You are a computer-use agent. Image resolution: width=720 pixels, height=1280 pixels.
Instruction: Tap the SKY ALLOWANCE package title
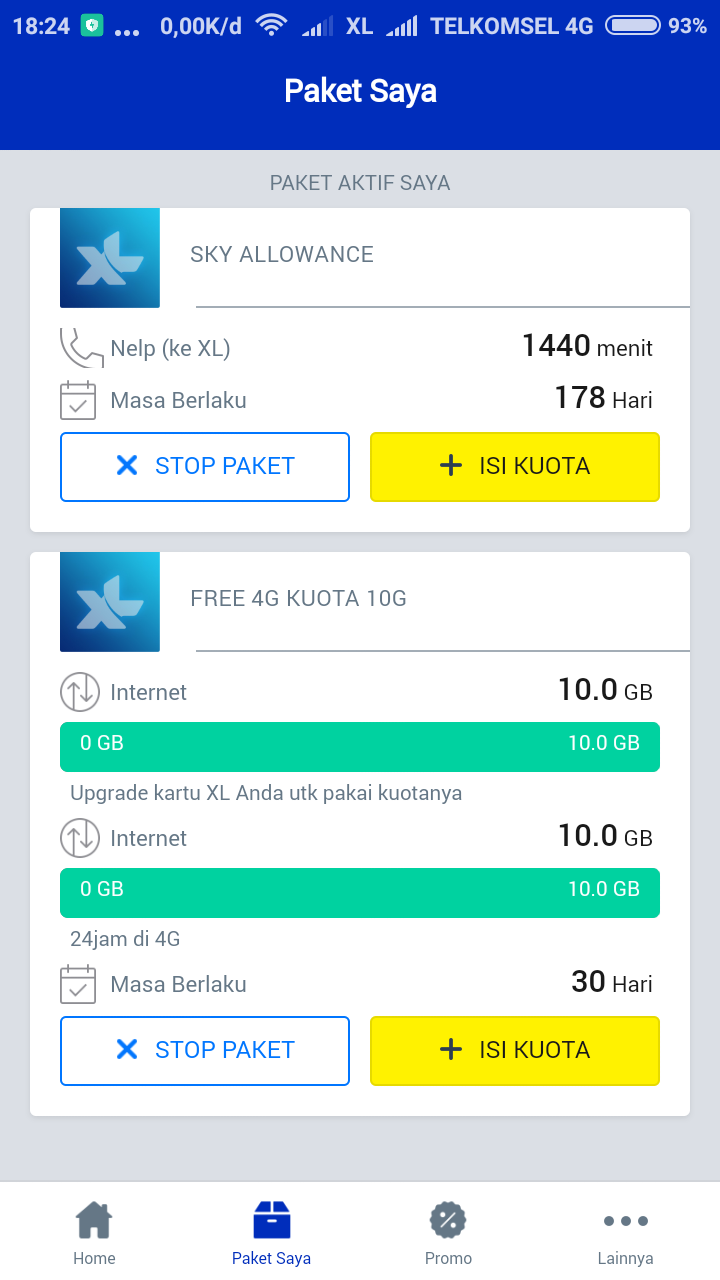(281, 255)
